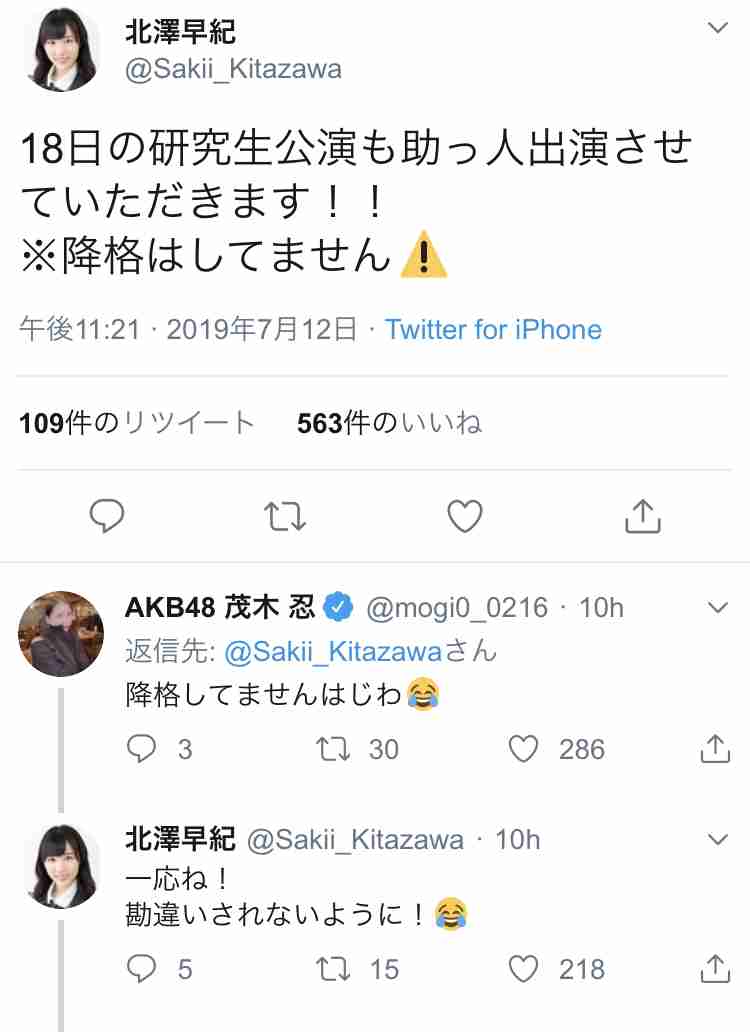The image size is (750, 1032).
Task: Retweet the main tweet
Action: [x=285, y=516]
